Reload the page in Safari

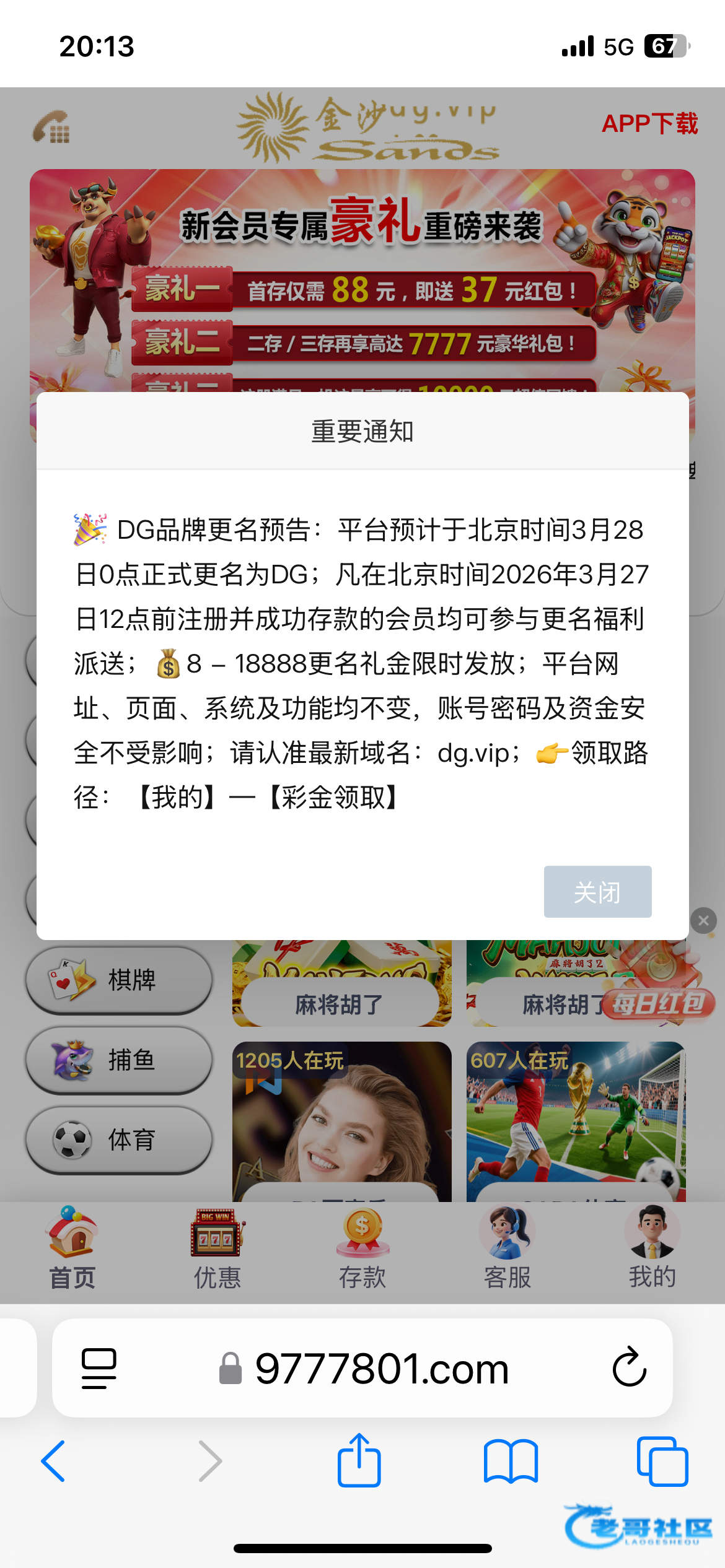[629, 1367]
